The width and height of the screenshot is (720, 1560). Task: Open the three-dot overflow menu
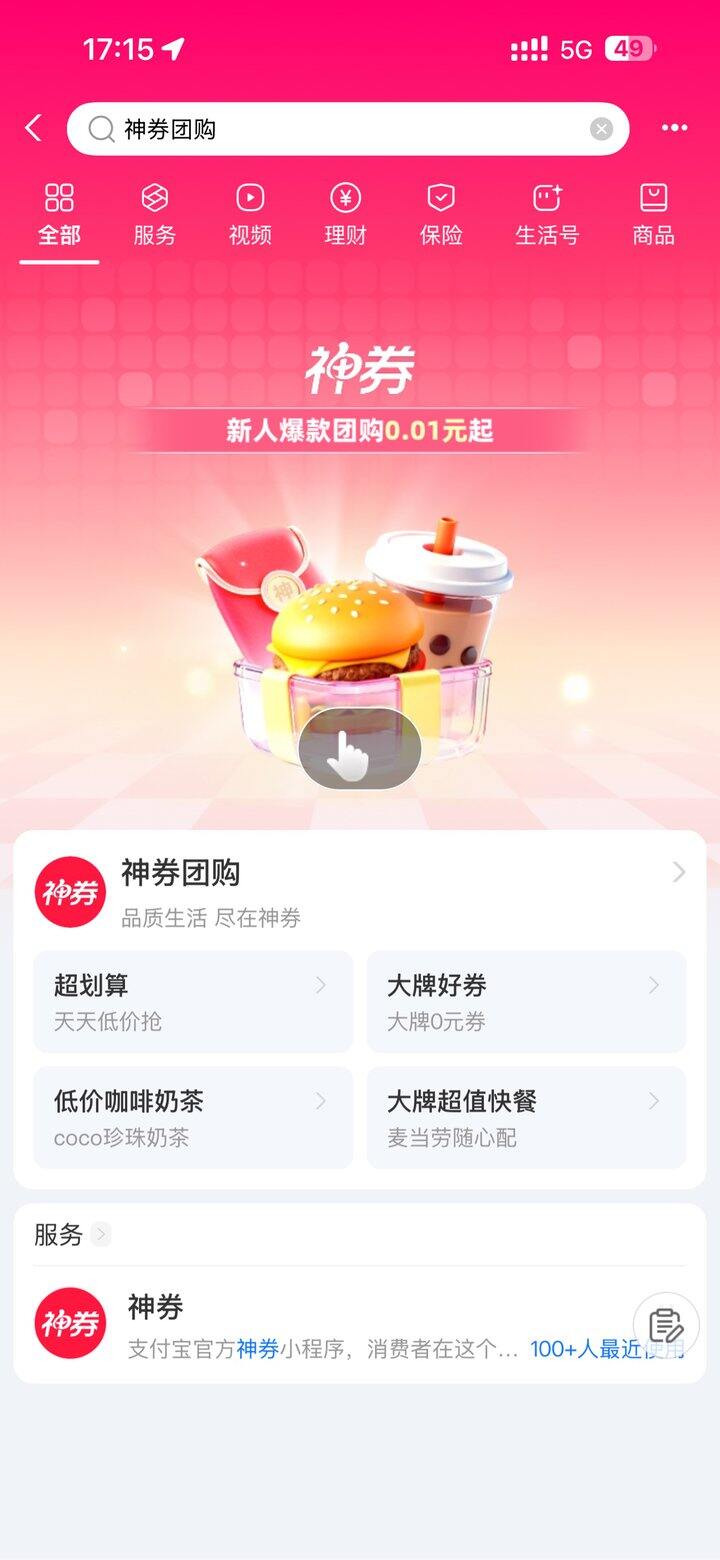[x=675, y=128]
